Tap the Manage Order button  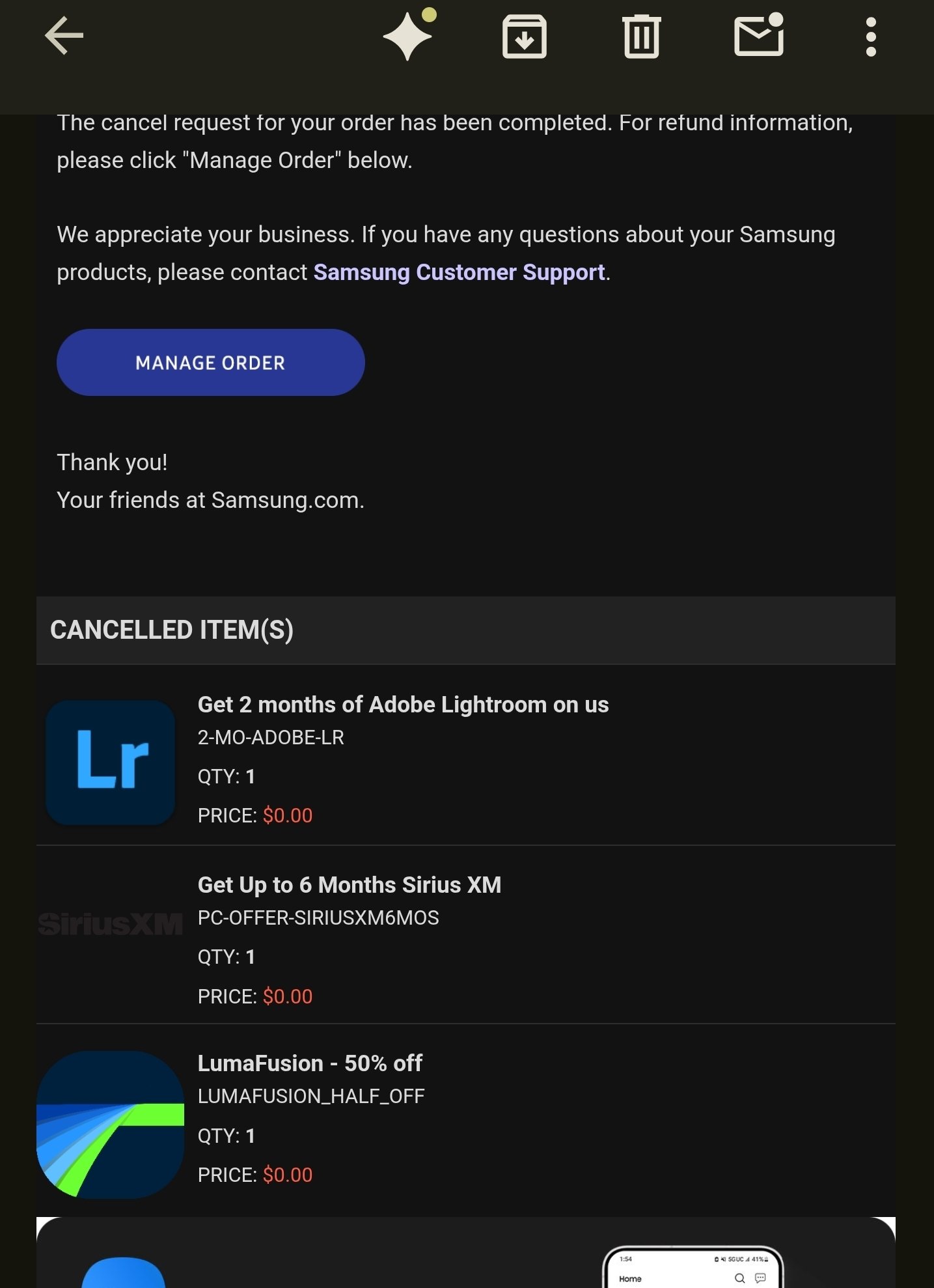click(210, 363)
